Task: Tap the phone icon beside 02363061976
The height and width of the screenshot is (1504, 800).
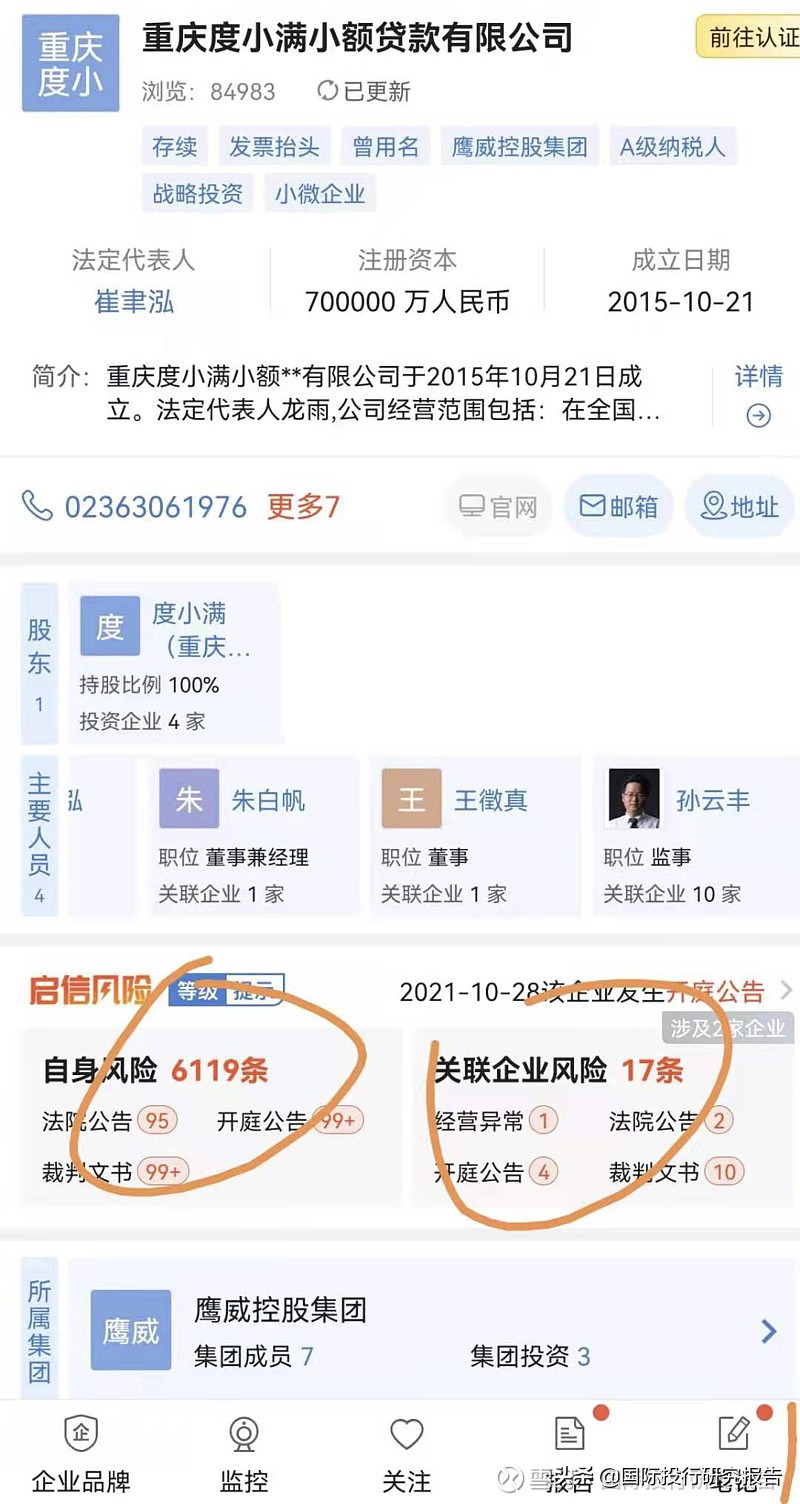Action: coord(38,506)
